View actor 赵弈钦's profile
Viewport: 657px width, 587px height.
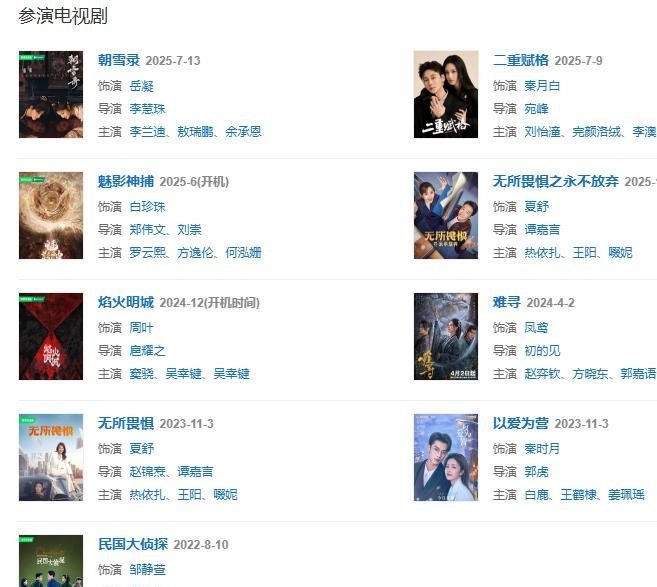click(x=542, y=373)
